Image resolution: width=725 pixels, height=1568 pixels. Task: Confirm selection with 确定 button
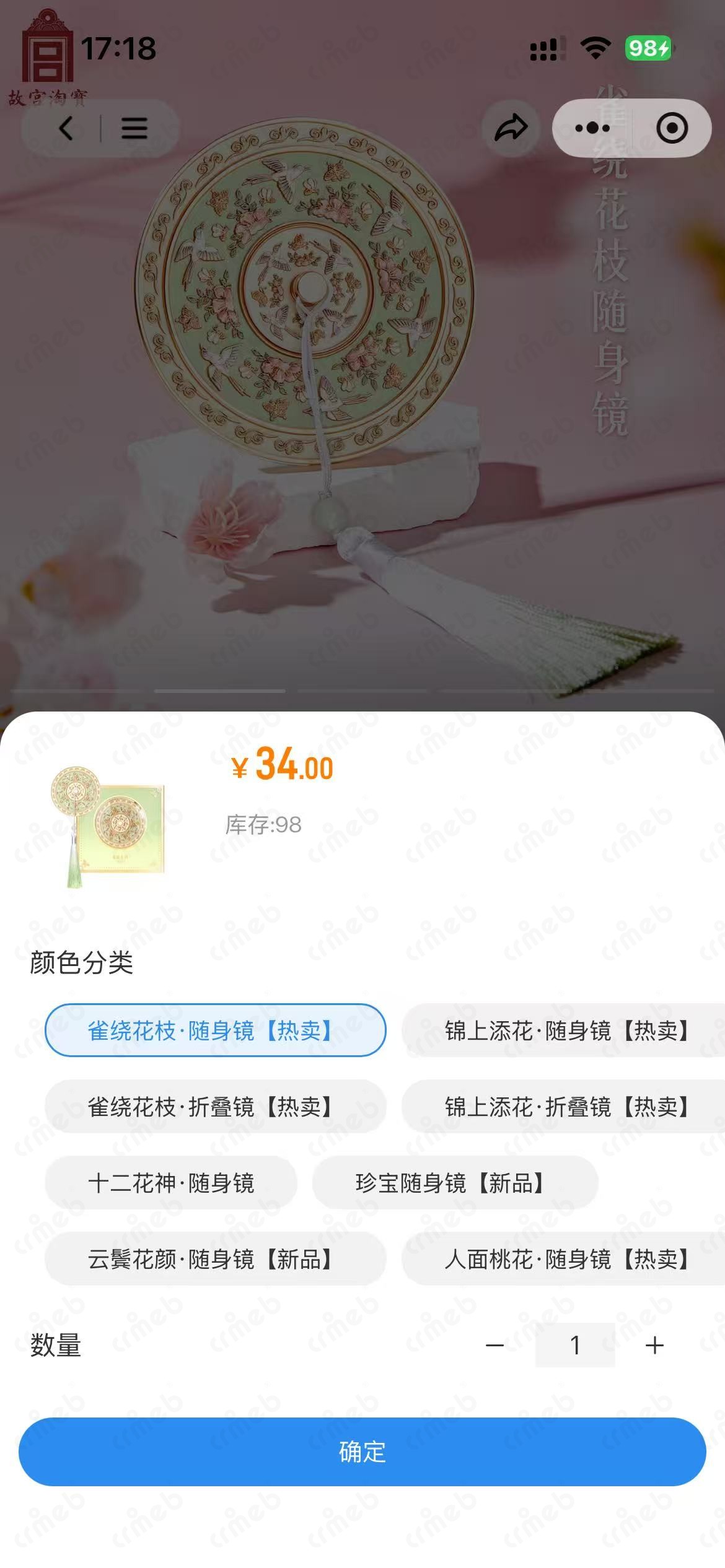[x=362, y=1452]
